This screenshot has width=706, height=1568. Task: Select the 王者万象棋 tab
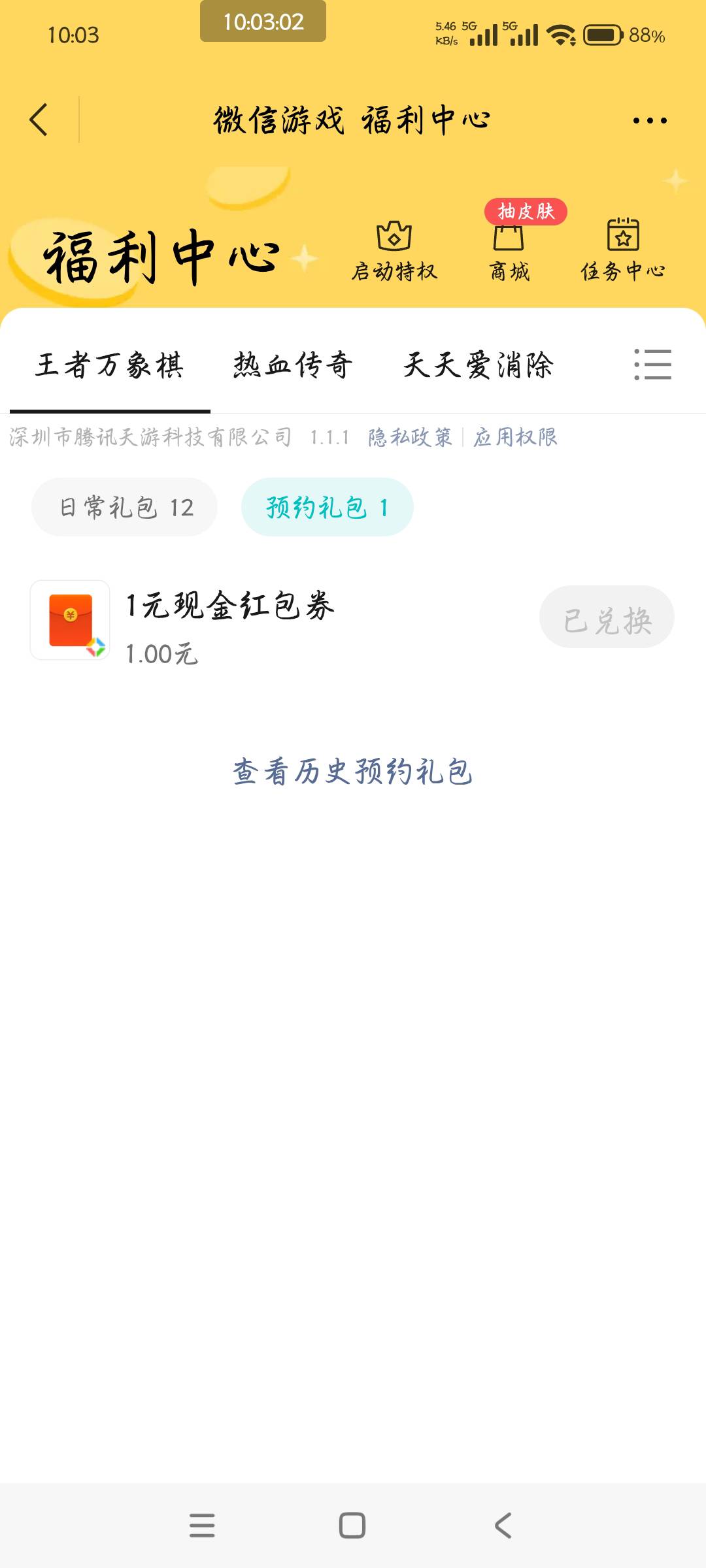click(109, 365)
